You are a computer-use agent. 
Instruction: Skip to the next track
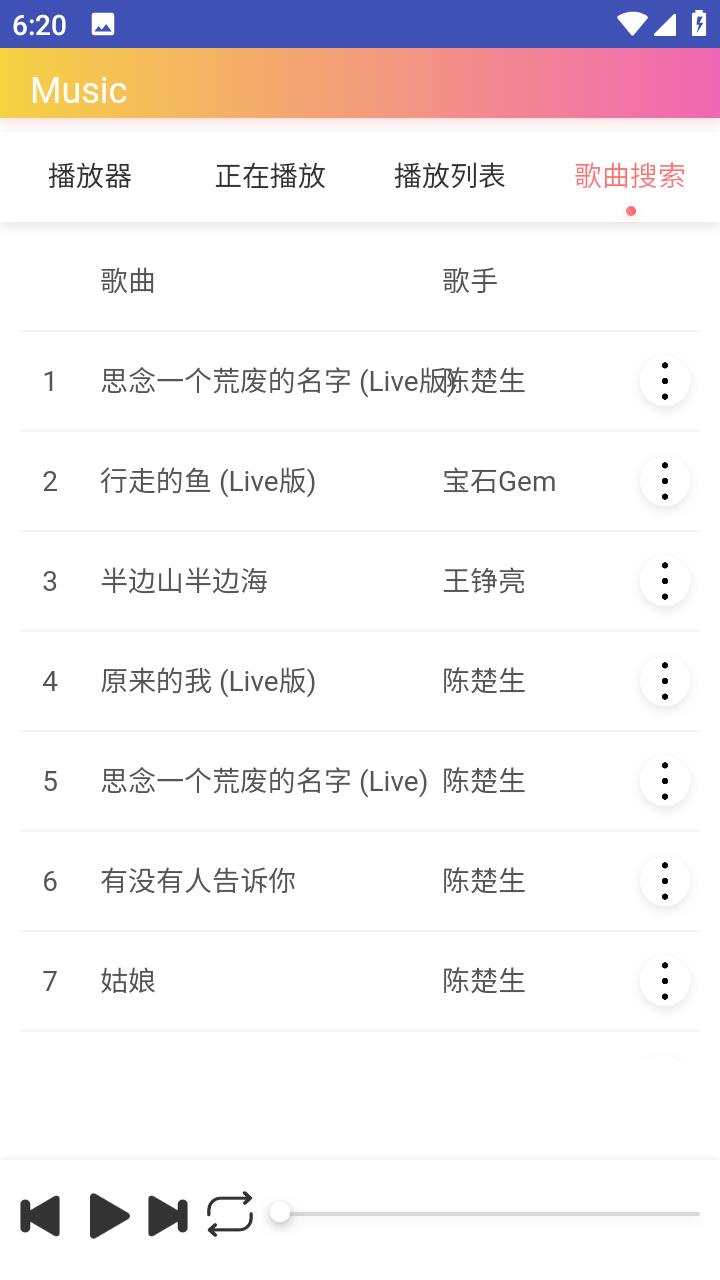(168, 1216)
